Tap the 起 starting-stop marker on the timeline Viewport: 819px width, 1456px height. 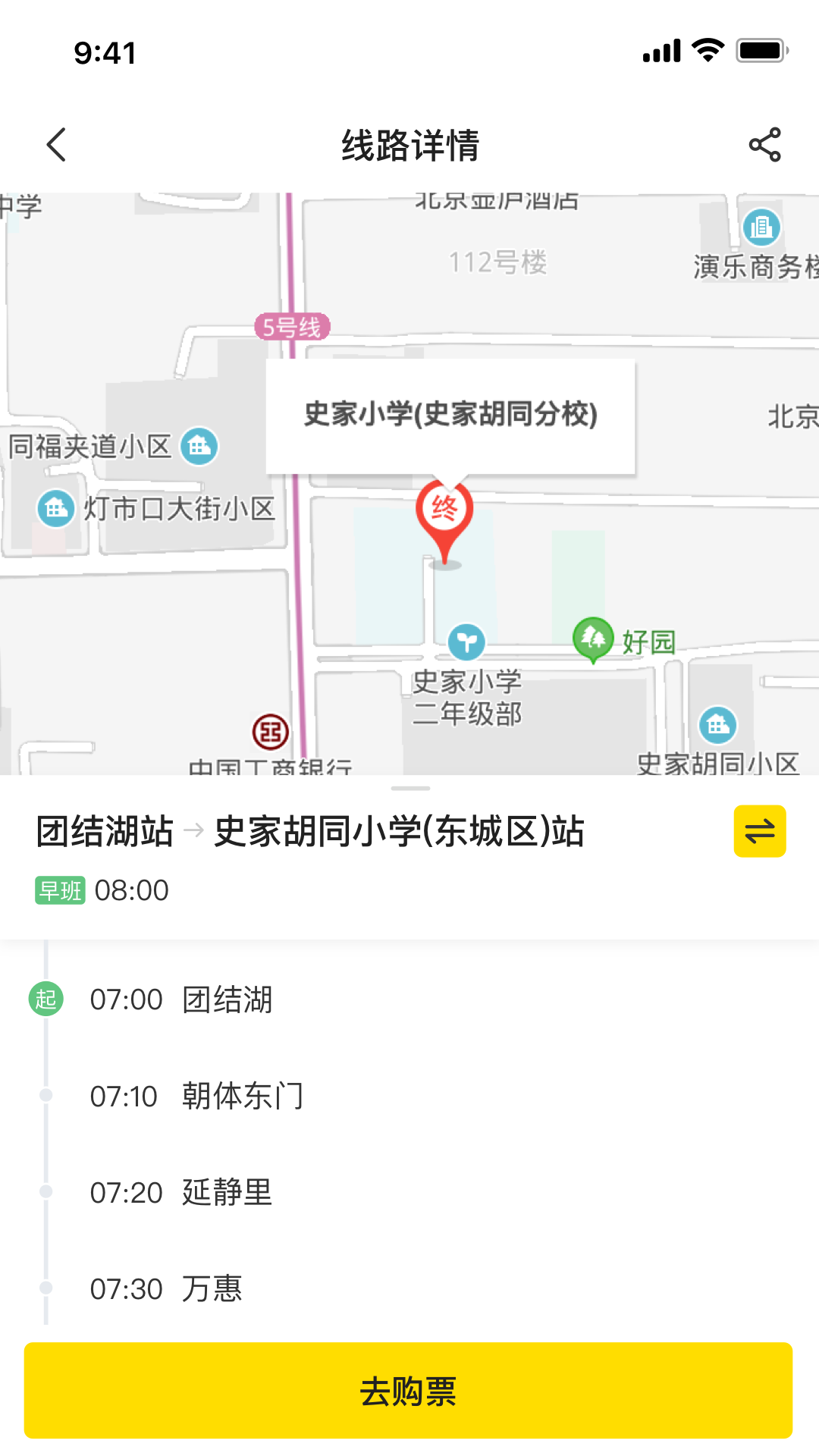pyautogui.click(x=45, y=999)
